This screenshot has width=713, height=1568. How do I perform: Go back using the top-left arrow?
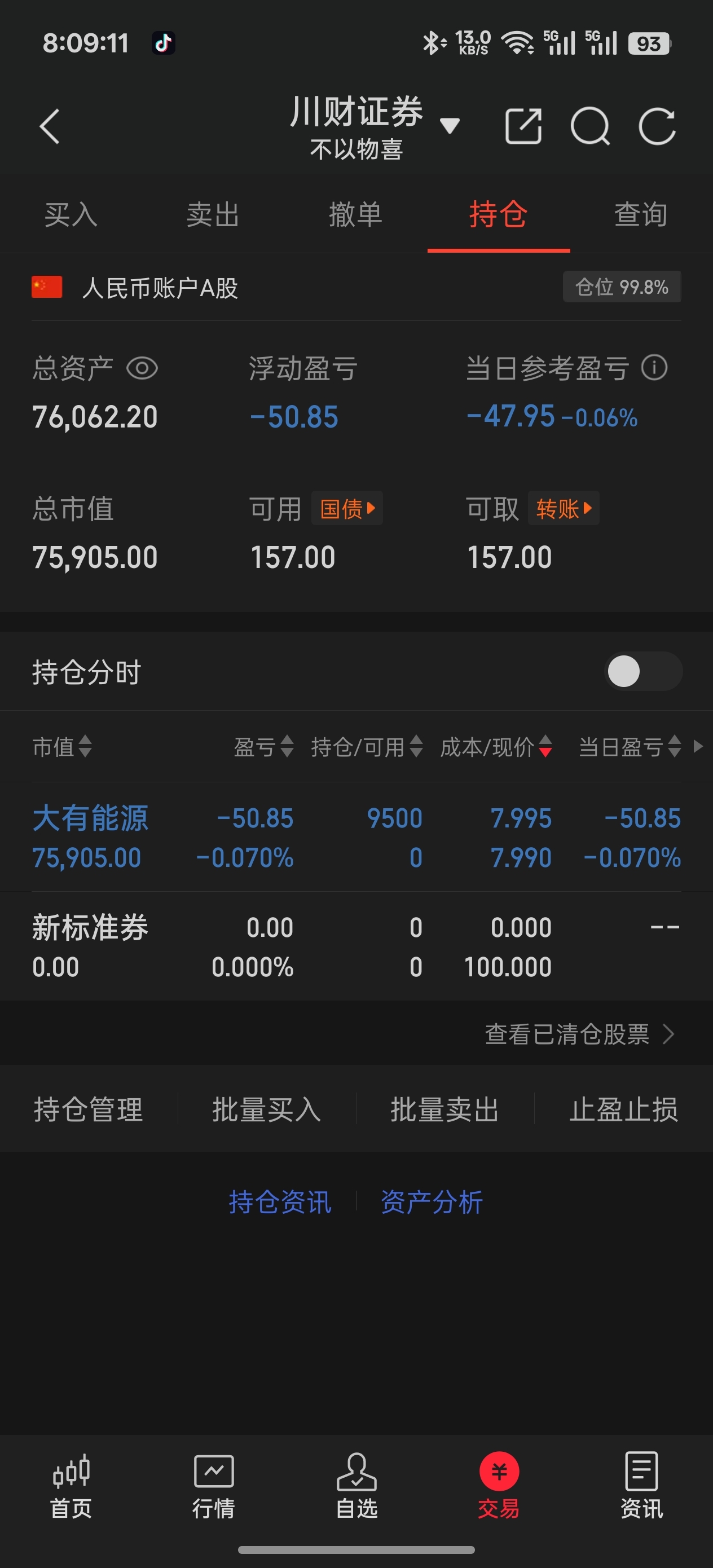click(x=50, y=126)
